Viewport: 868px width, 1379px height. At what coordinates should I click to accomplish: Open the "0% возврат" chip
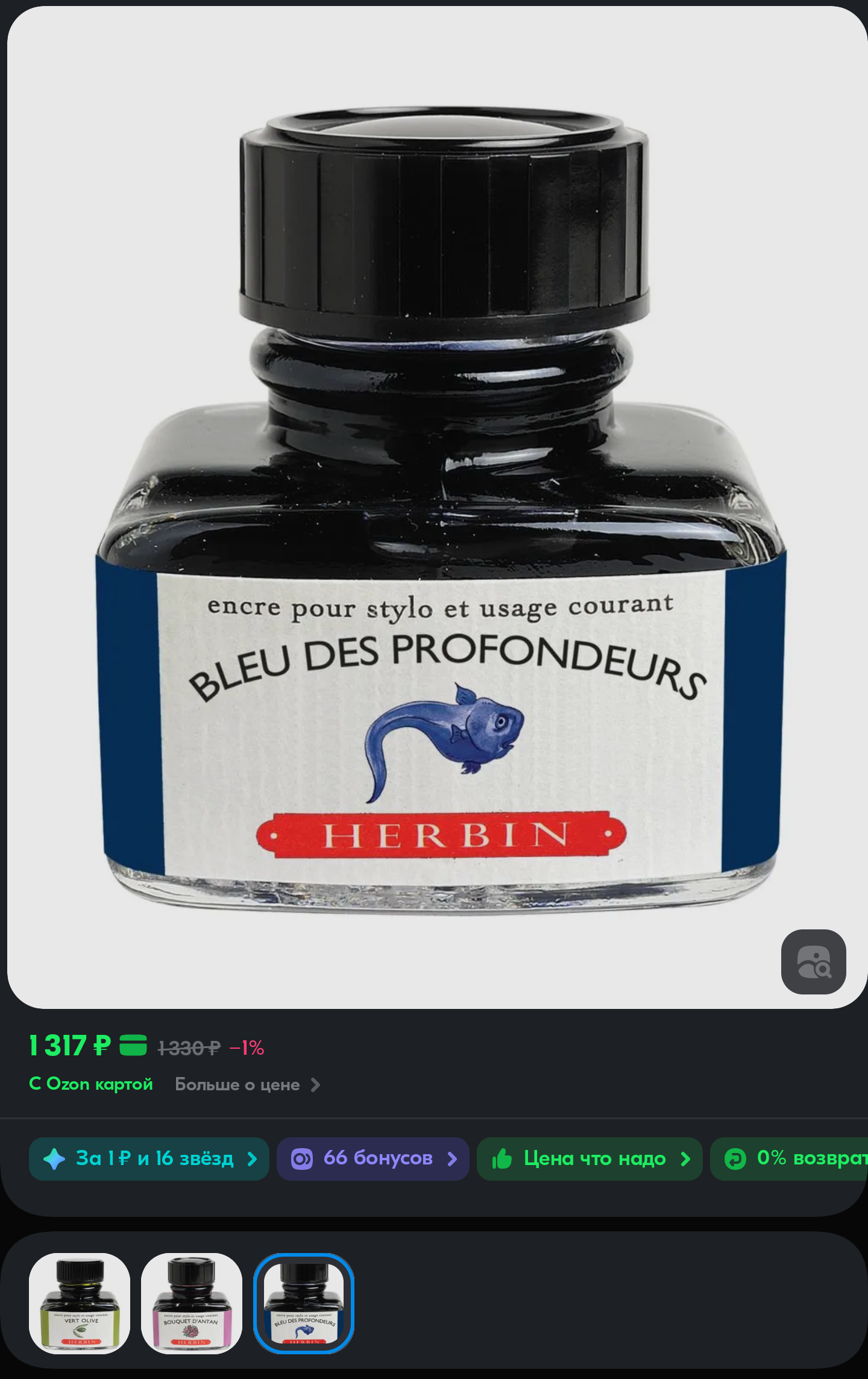(796, 1158)
